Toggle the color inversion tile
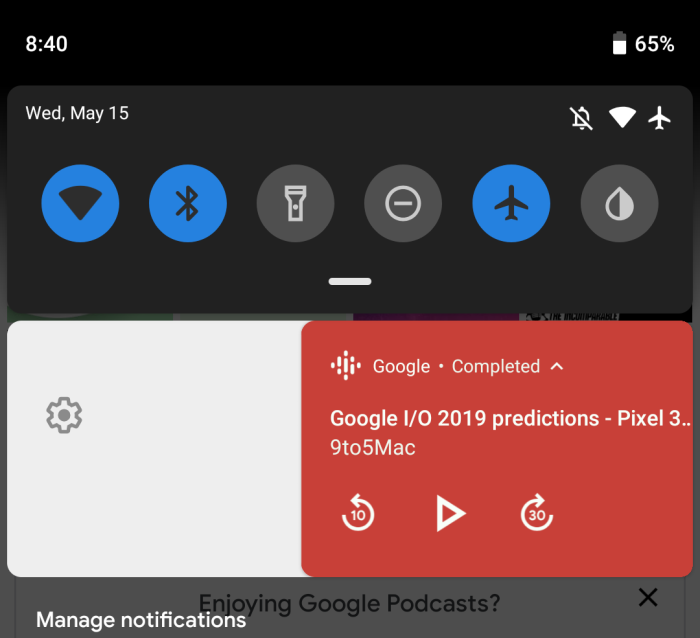The image size is (700, 638). coord(619,204)
